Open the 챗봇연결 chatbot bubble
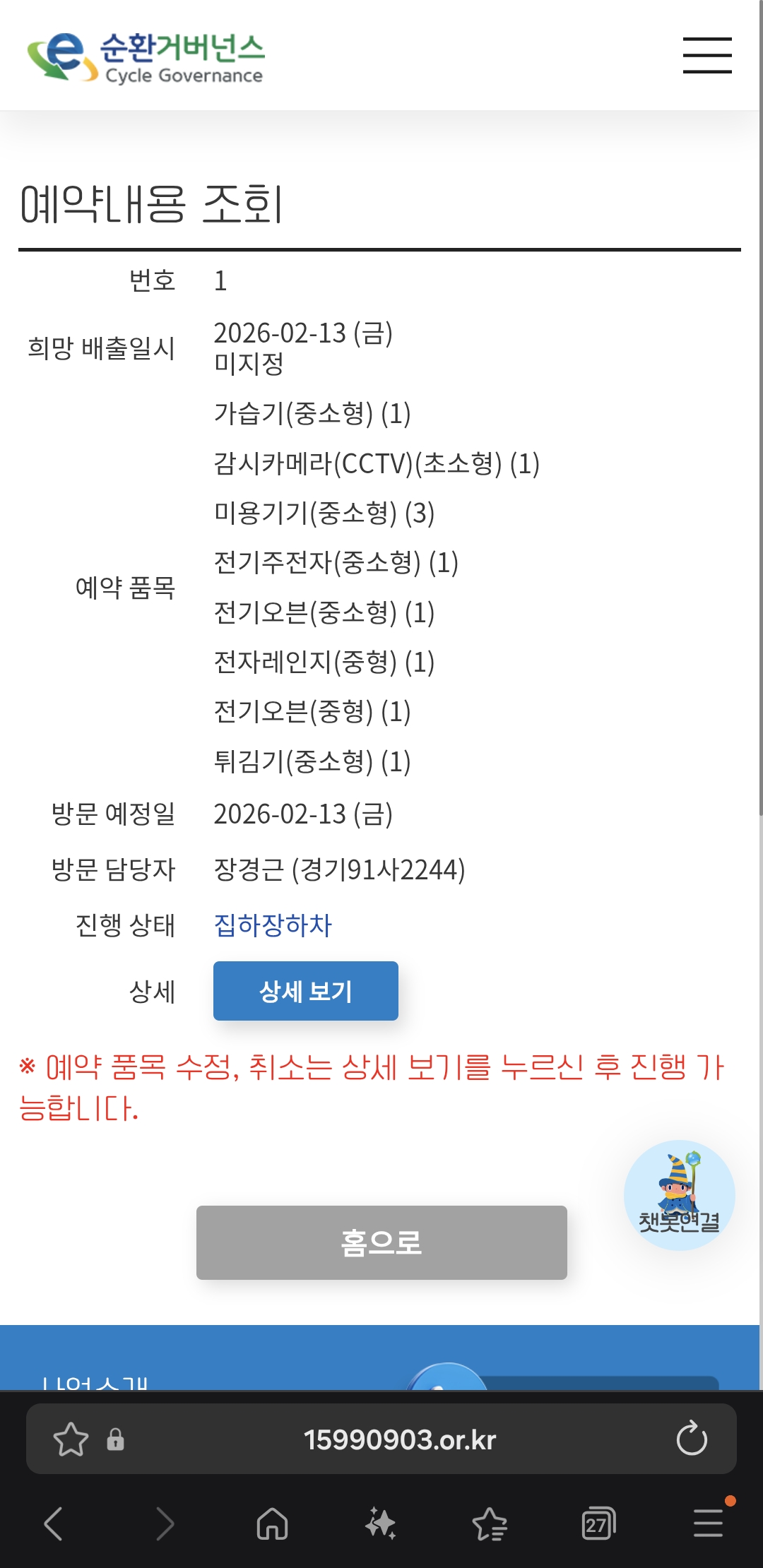 (x=679, y=1195)
